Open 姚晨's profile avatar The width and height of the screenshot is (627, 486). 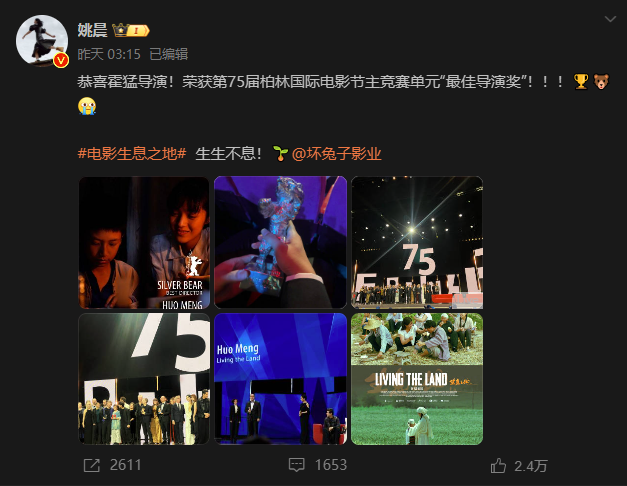coord(42,42)
